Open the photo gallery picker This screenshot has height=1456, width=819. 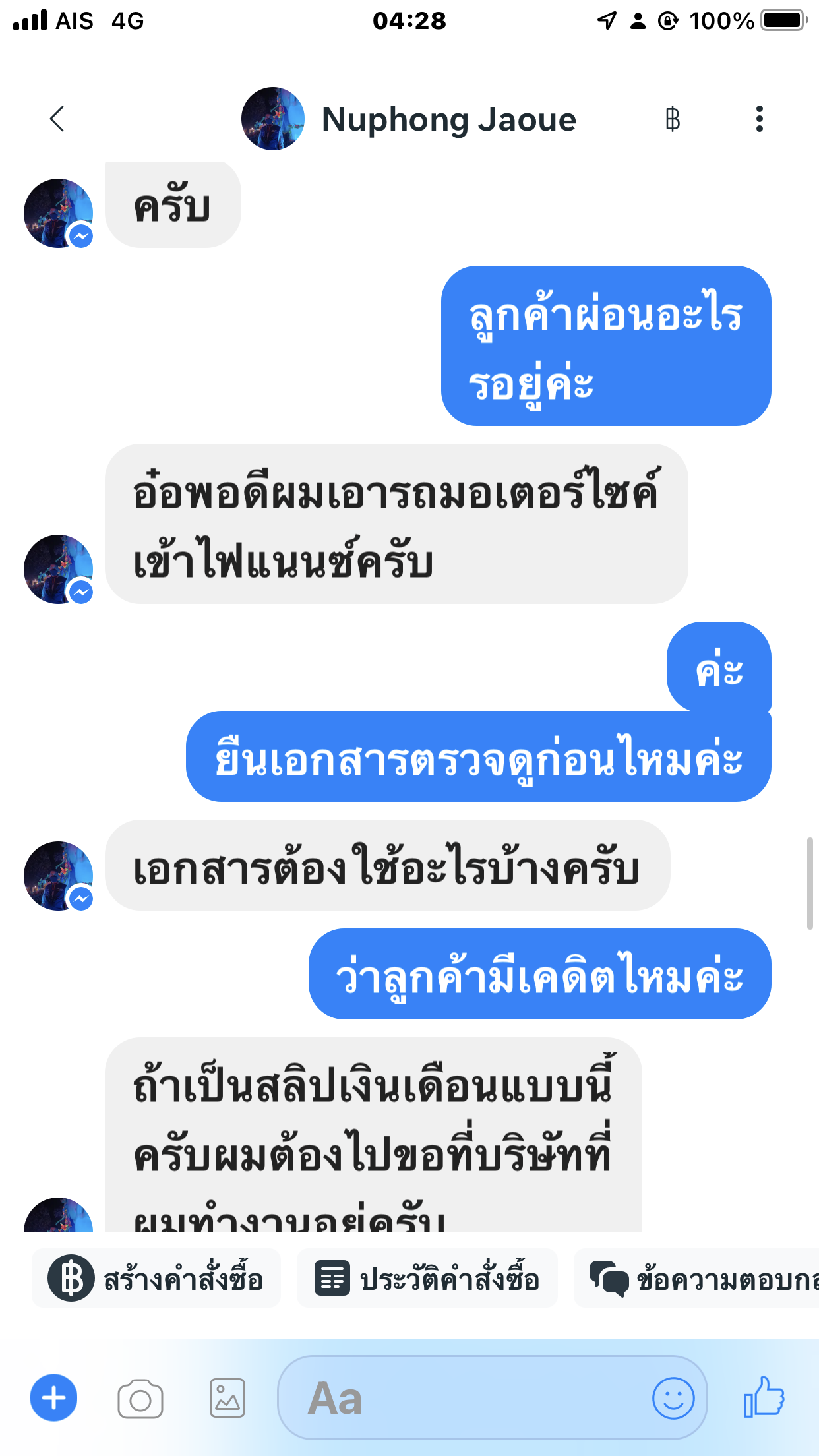pos(228,1398)
